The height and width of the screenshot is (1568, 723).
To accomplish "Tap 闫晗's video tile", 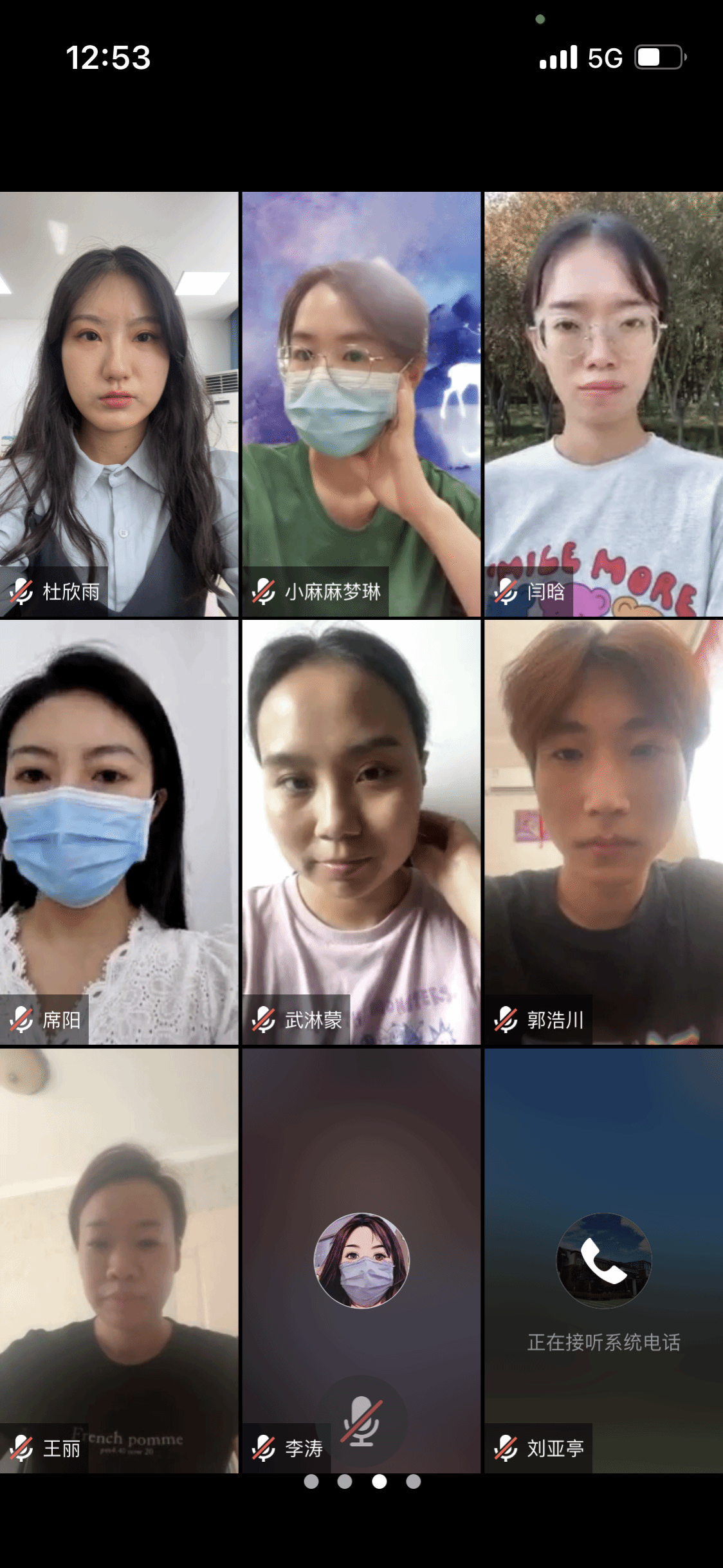I will [603, 404].
